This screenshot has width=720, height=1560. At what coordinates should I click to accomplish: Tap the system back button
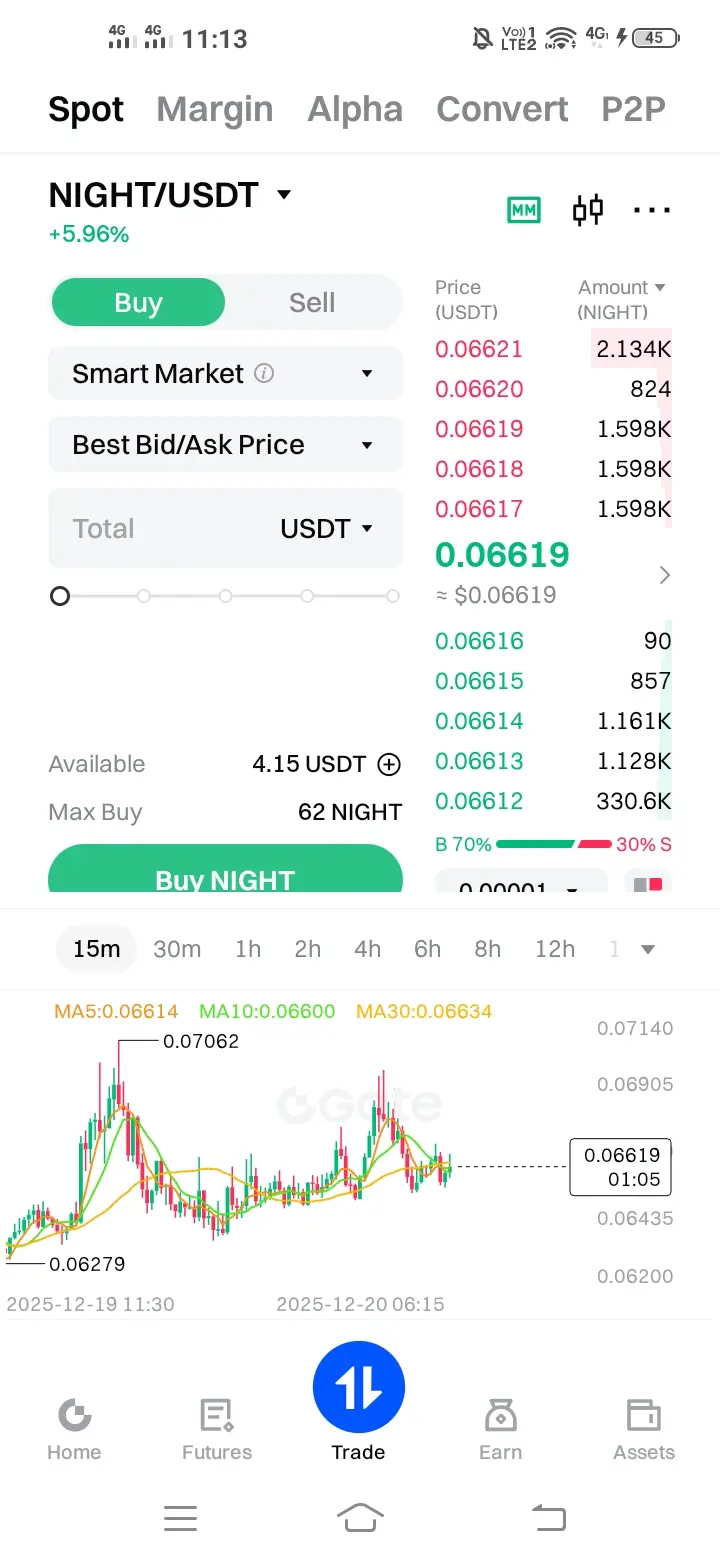pyautogui.click(x=548, y=1518)
